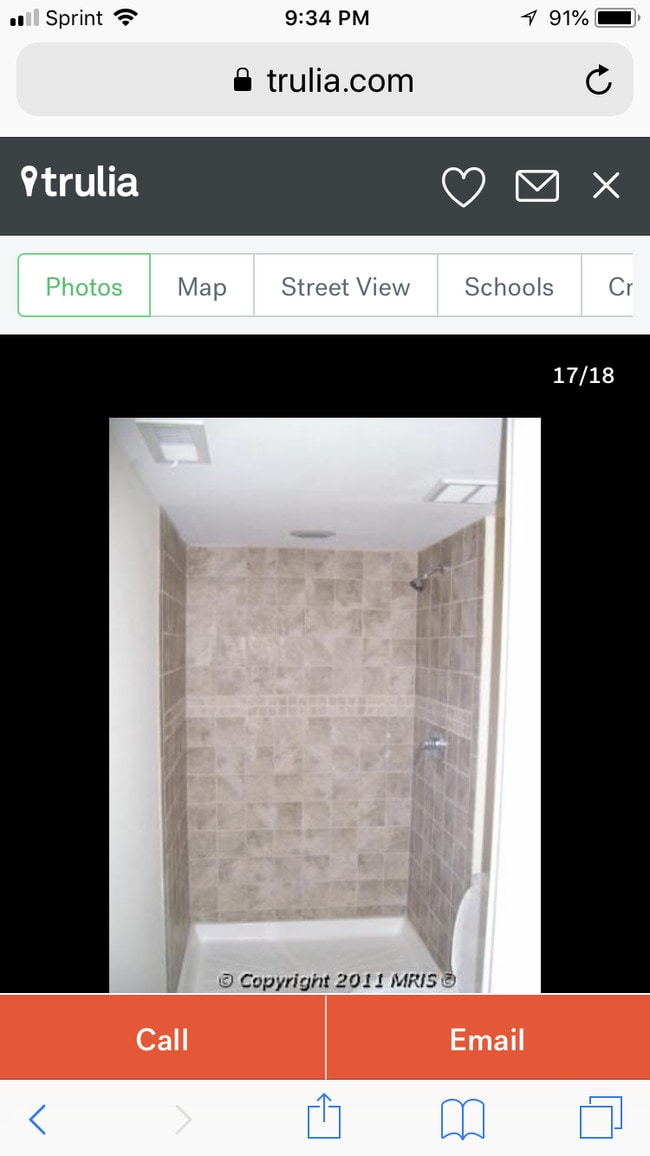Go back in Safari
The height and width of the screenshot is (1156, 650).
click(37, 1119)
